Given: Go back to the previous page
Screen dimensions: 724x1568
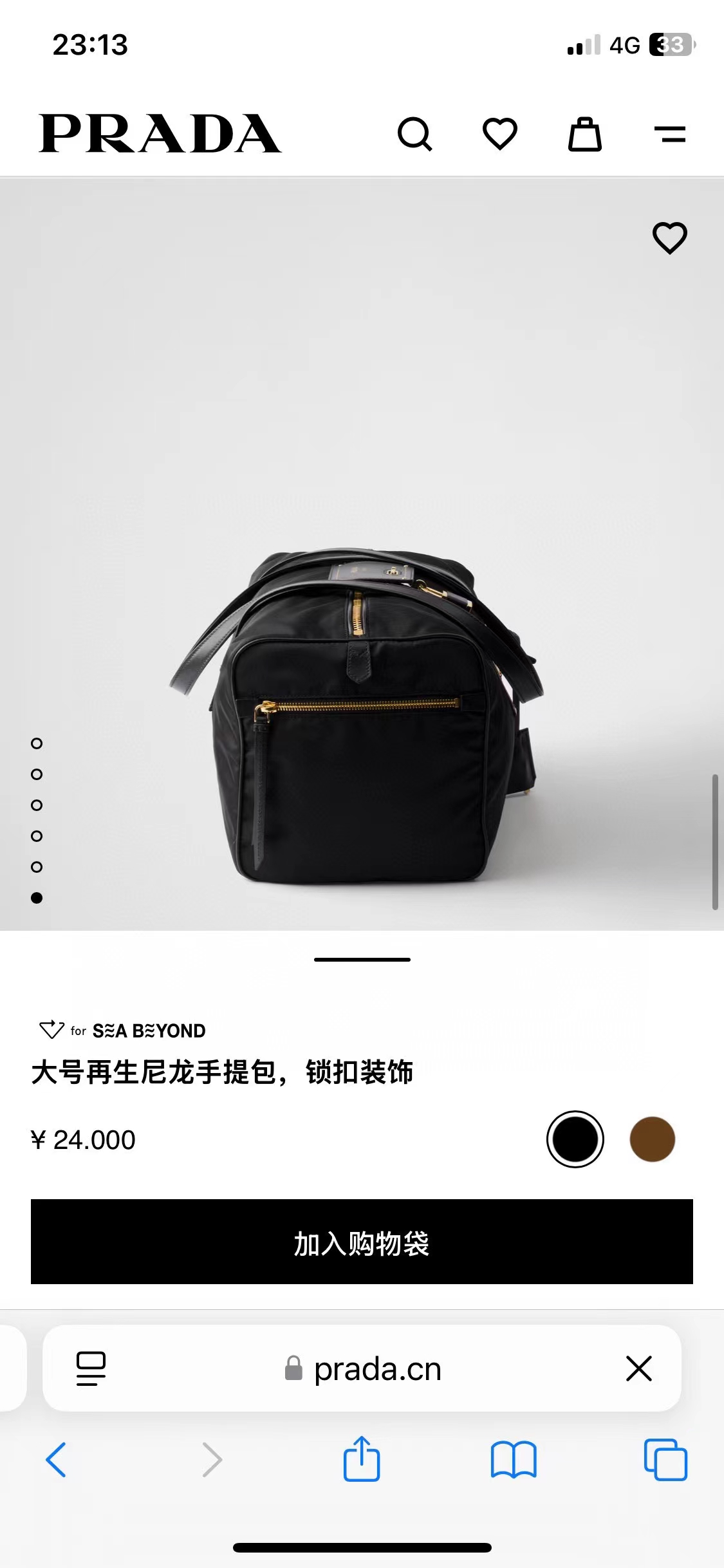Looking at the screenshot, I should pyautogui.click(x=56, y=1459).
